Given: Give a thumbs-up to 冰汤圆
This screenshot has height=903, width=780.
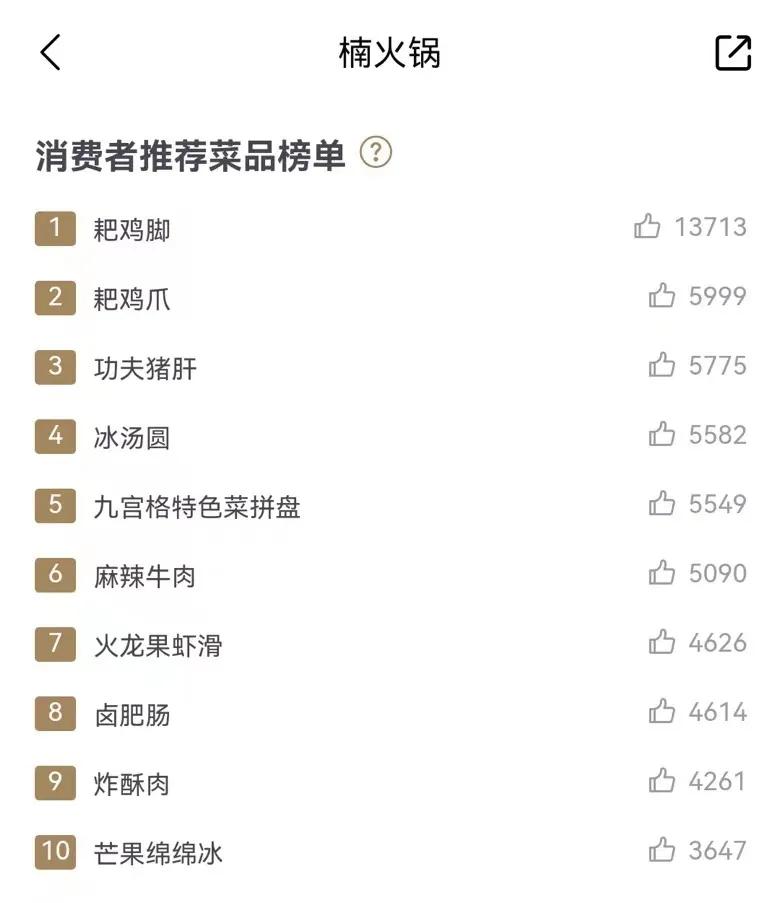Looking at the screenshot, I should [x=662, y=436].
